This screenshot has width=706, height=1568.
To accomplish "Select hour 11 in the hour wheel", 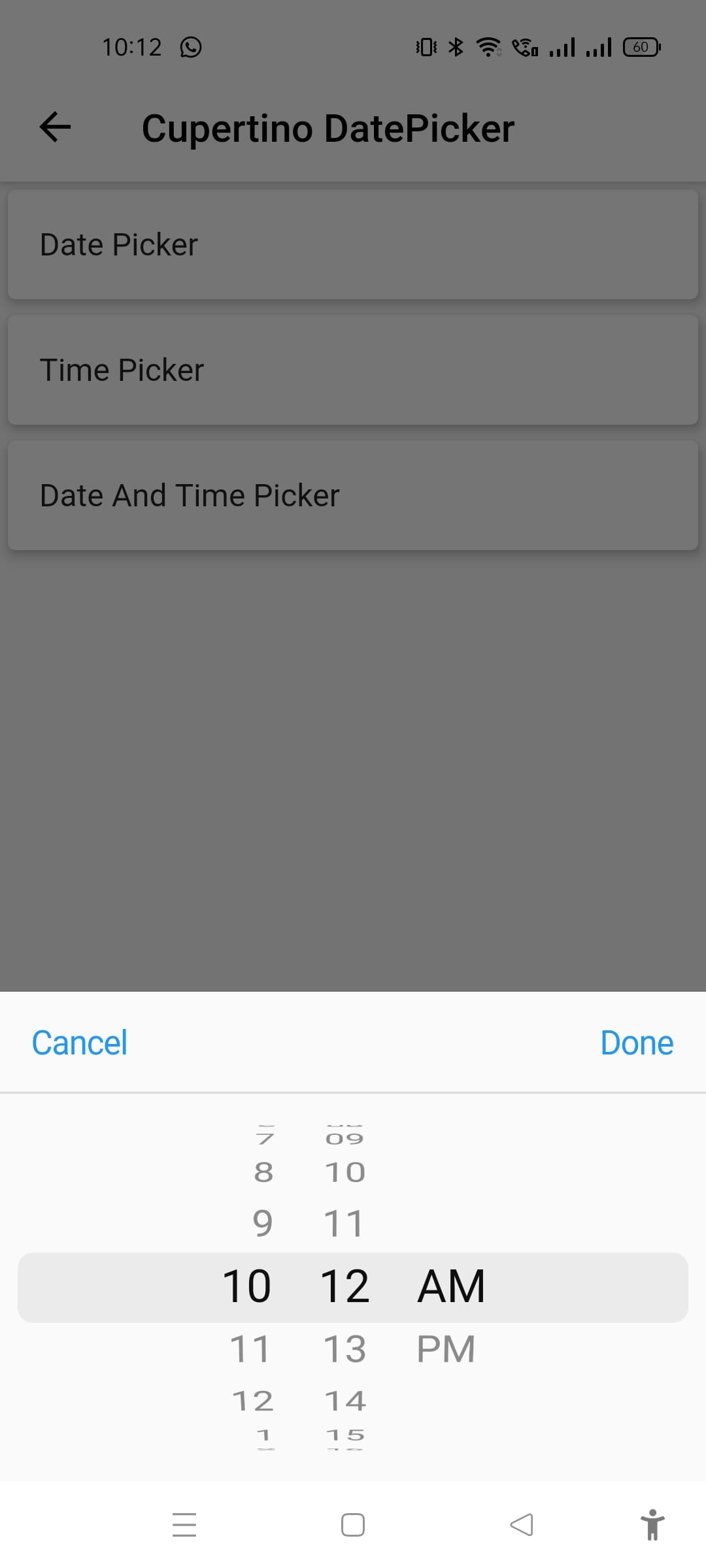I will [x=250, y=1348].
